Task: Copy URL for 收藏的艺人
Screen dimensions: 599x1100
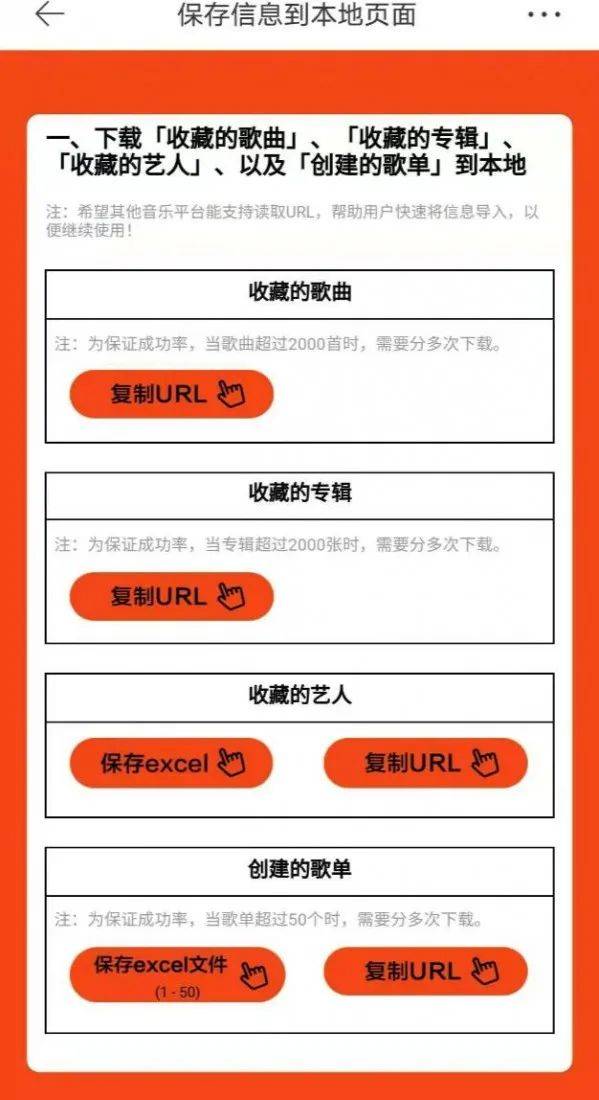Action: [425, 763]
